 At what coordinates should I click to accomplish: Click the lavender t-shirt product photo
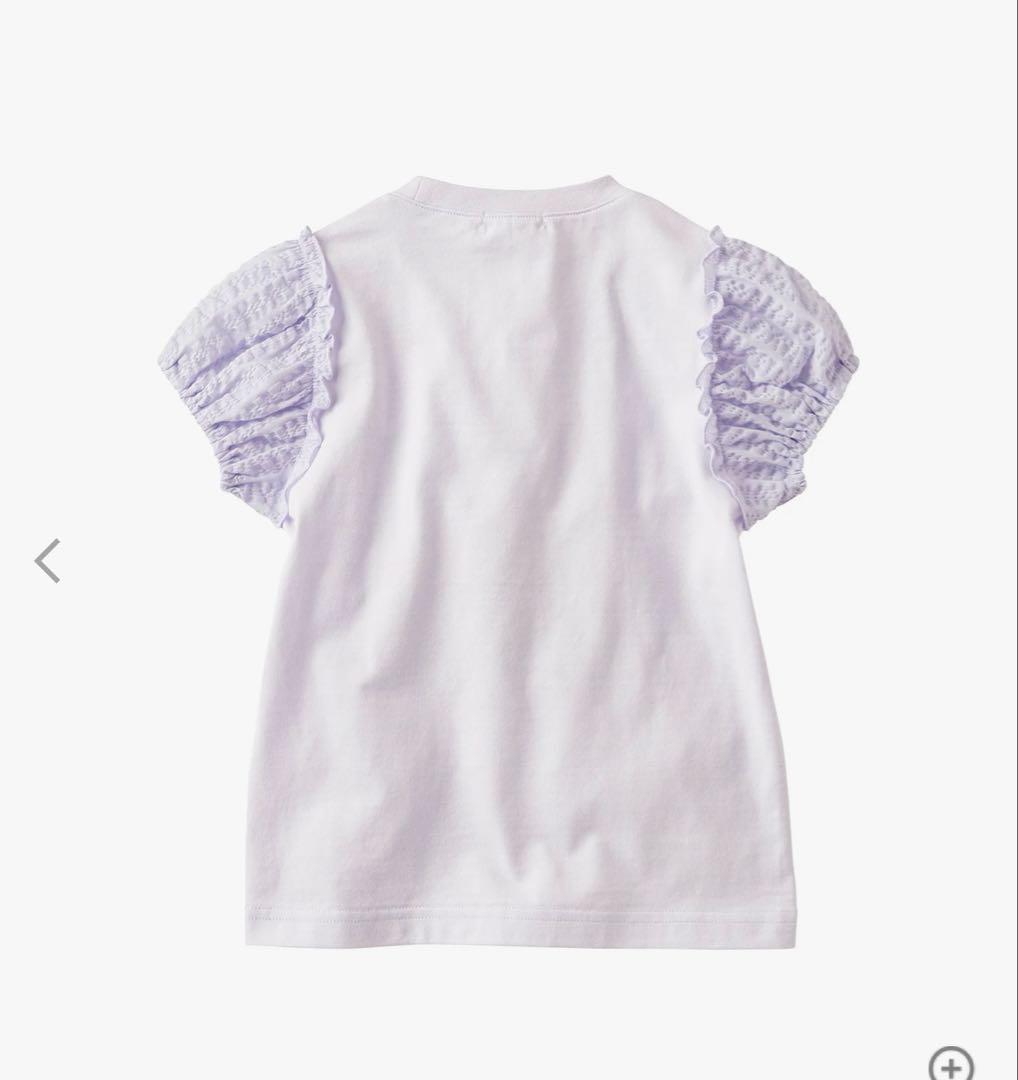(x=510, y=600)
